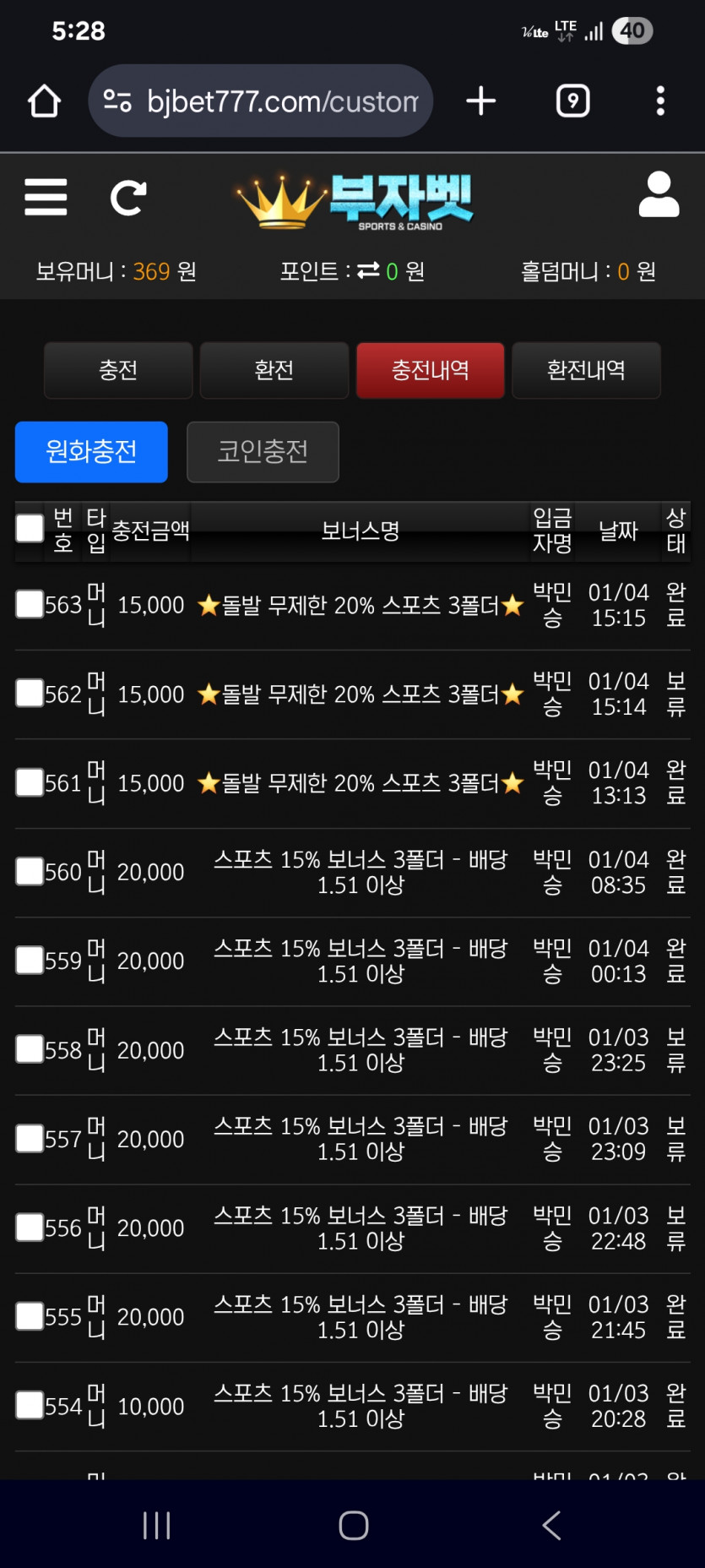Select the 원화충전 button
705x1568 pixels.
[x=91, y=452]
